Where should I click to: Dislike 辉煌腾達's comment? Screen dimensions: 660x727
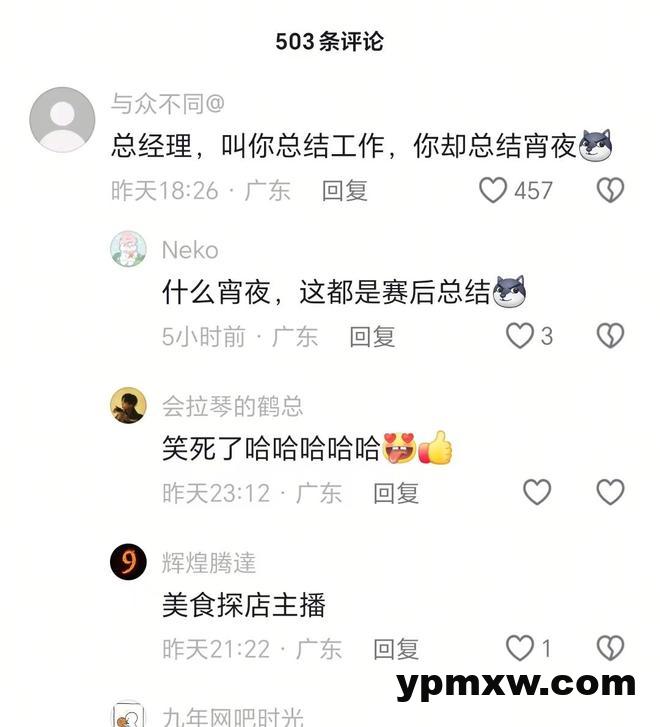[610, 648]
